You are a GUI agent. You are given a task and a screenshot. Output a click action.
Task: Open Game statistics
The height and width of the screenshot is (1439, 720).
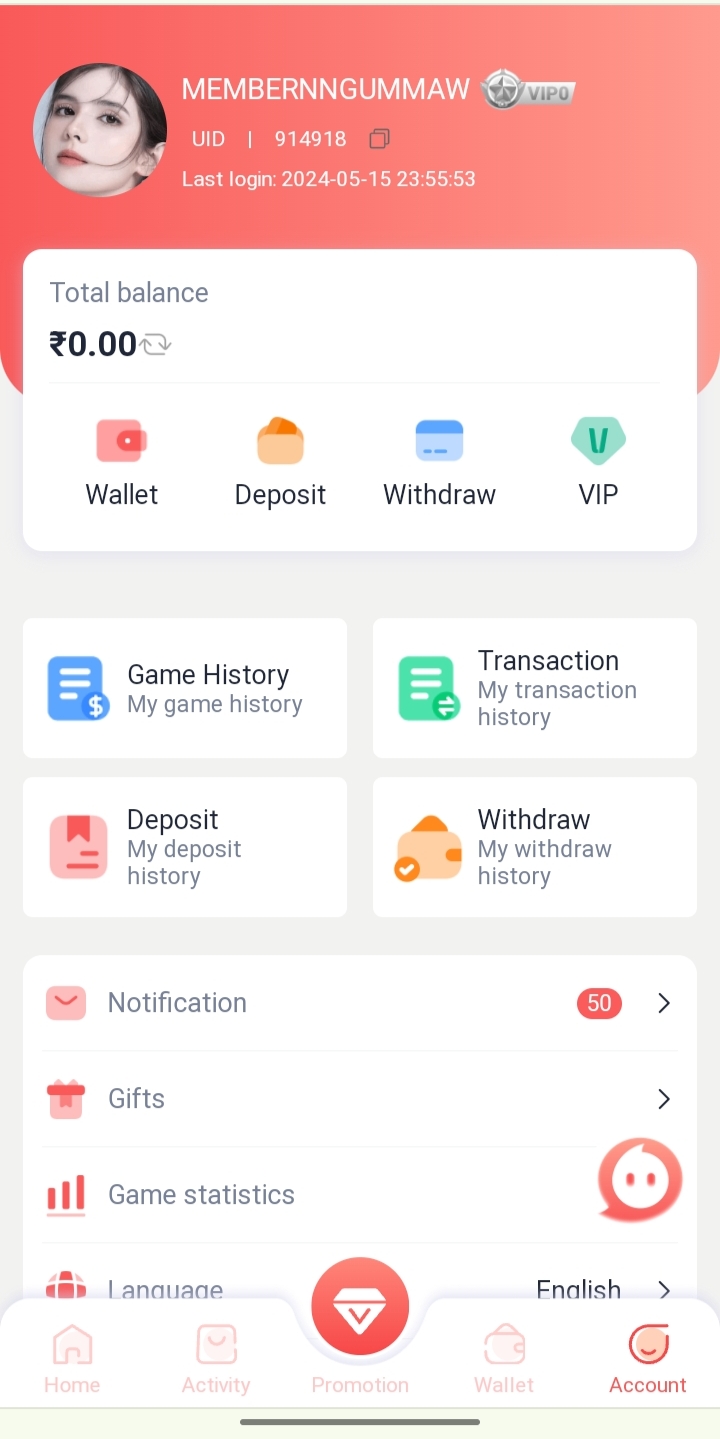coord(300,1195)
